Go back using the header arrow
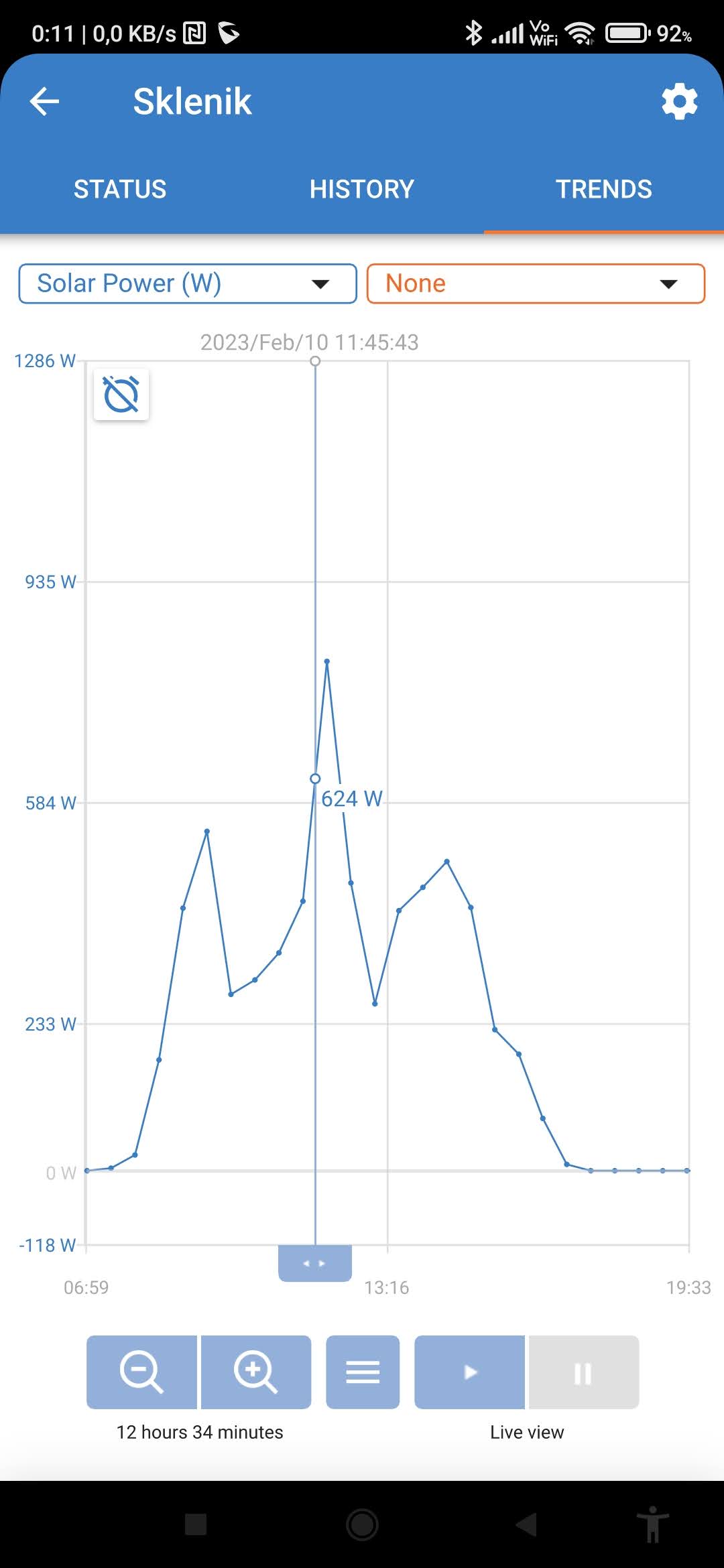The image size is (724, 1568). coord(45,102)
